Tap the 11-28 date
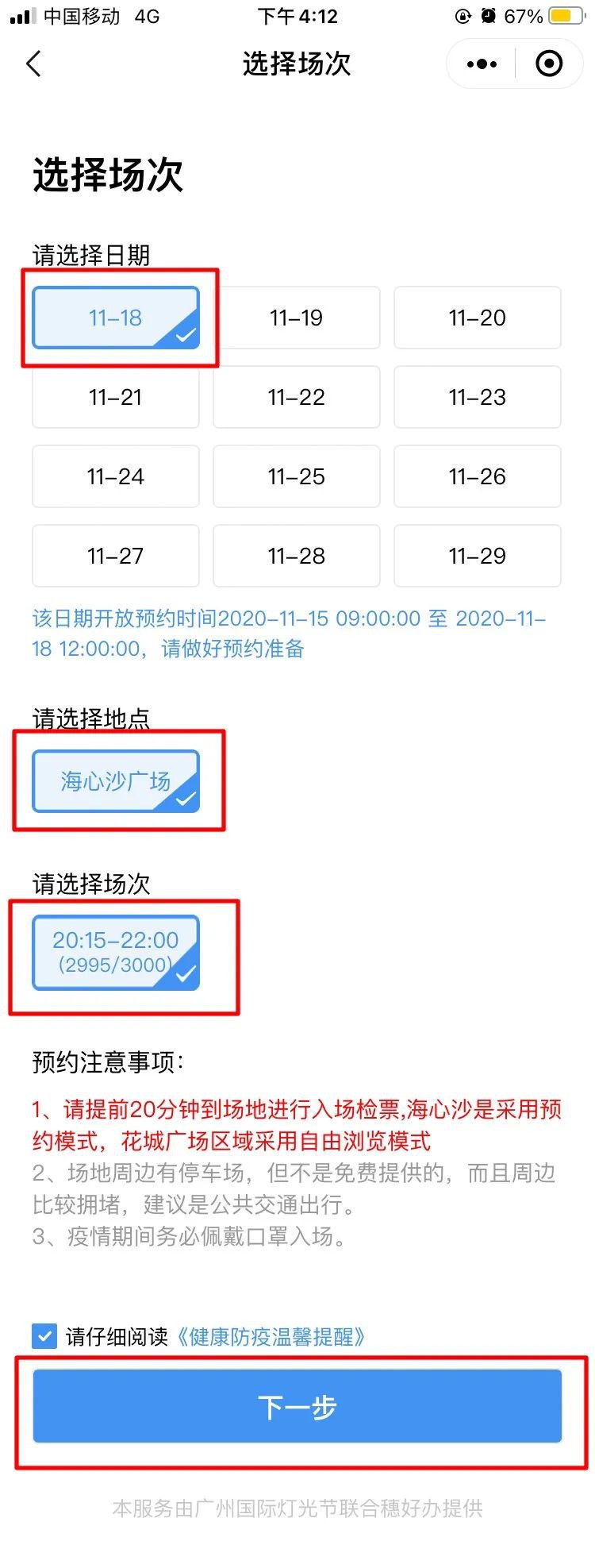Screen dimensions: 595x1568 coord(296,556)
